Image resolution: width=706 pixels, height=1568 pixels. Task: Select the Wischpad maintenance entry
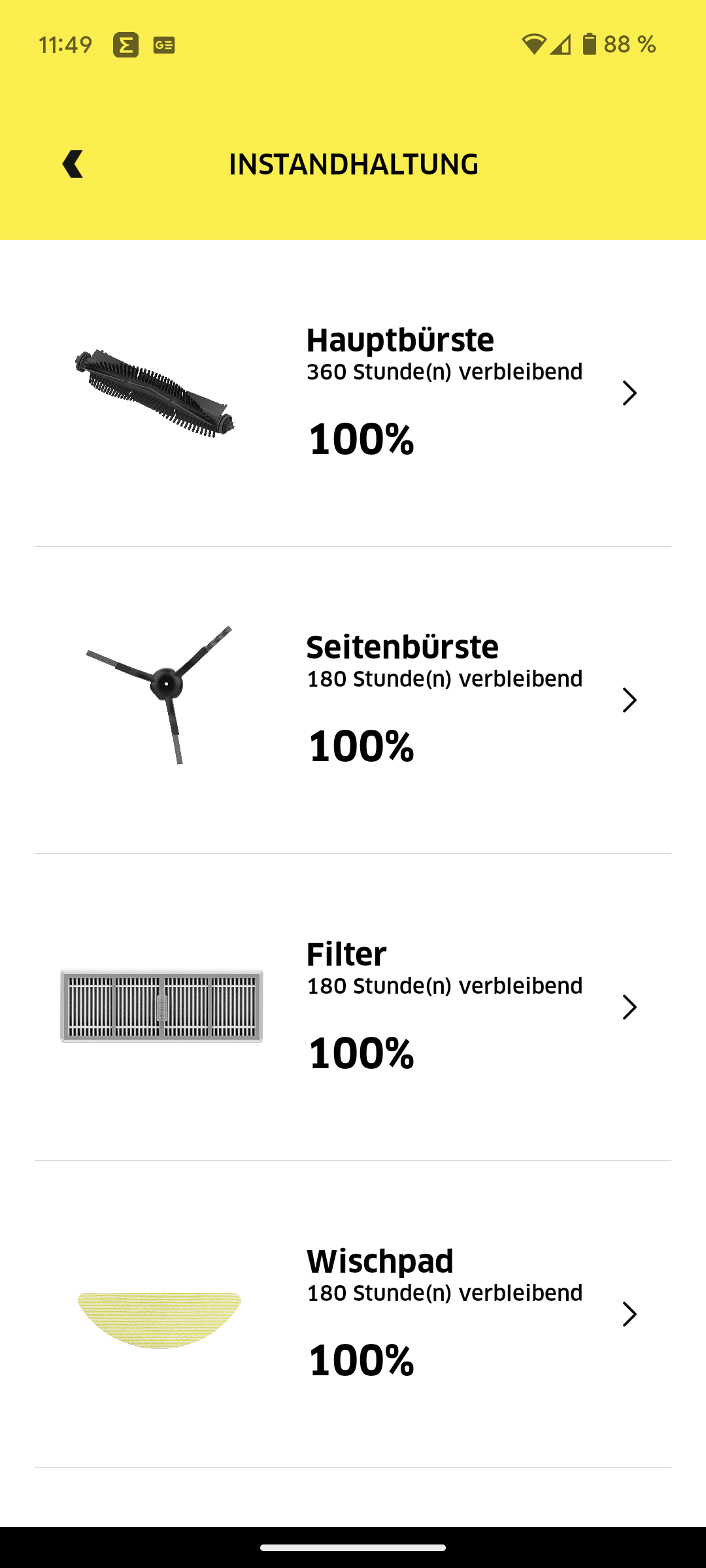353,1315
